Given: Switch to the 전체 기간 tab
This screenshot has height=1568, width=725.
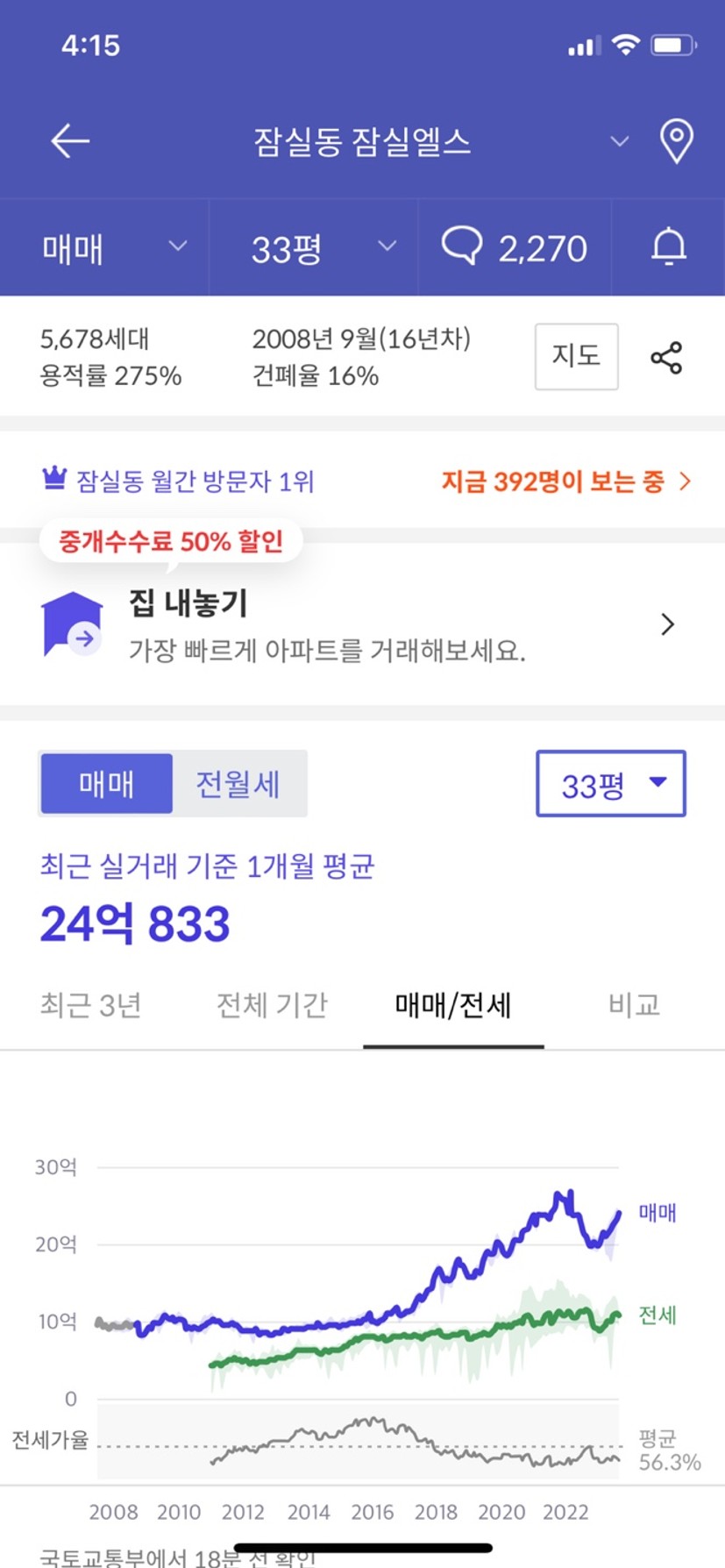Looking at the screenshot, I should pos(272,1005).
